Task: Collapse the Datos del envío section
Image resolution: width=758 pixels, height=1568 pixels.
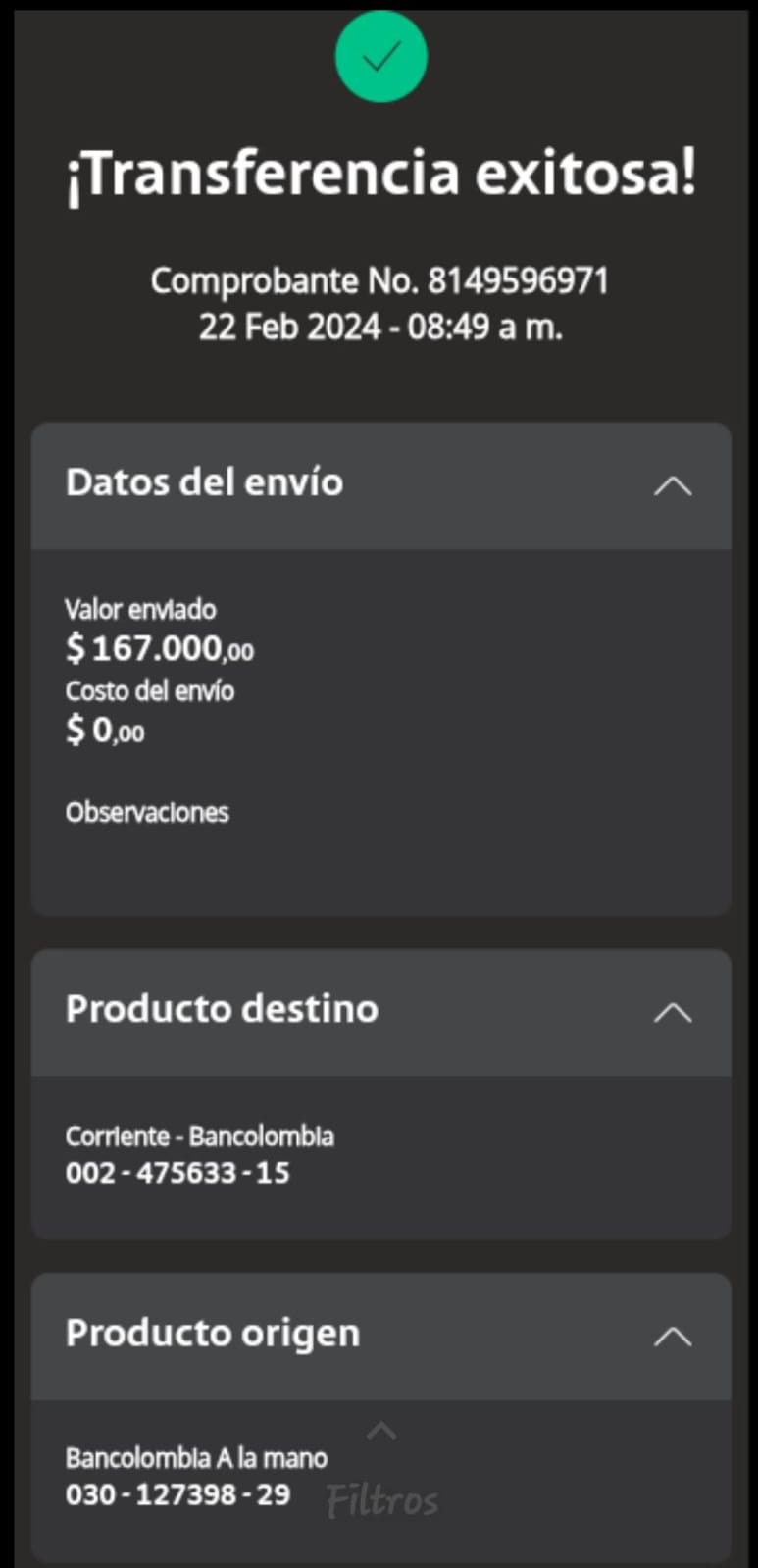Action: pos(673,485)
